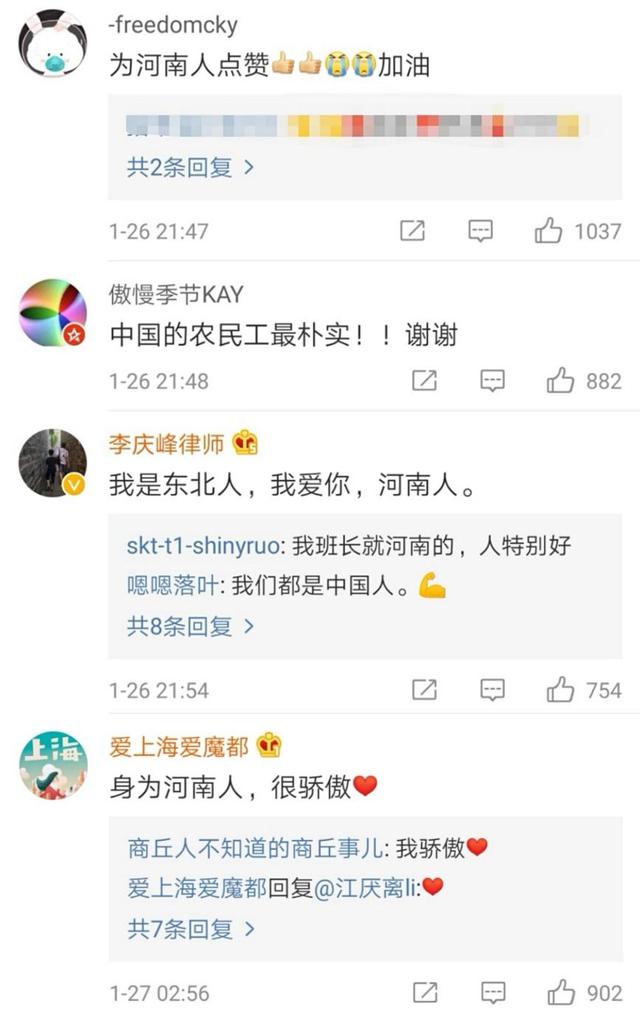
Task: Expand 共2条回复 under -freedomcky
Action: (x=190, y=168)
